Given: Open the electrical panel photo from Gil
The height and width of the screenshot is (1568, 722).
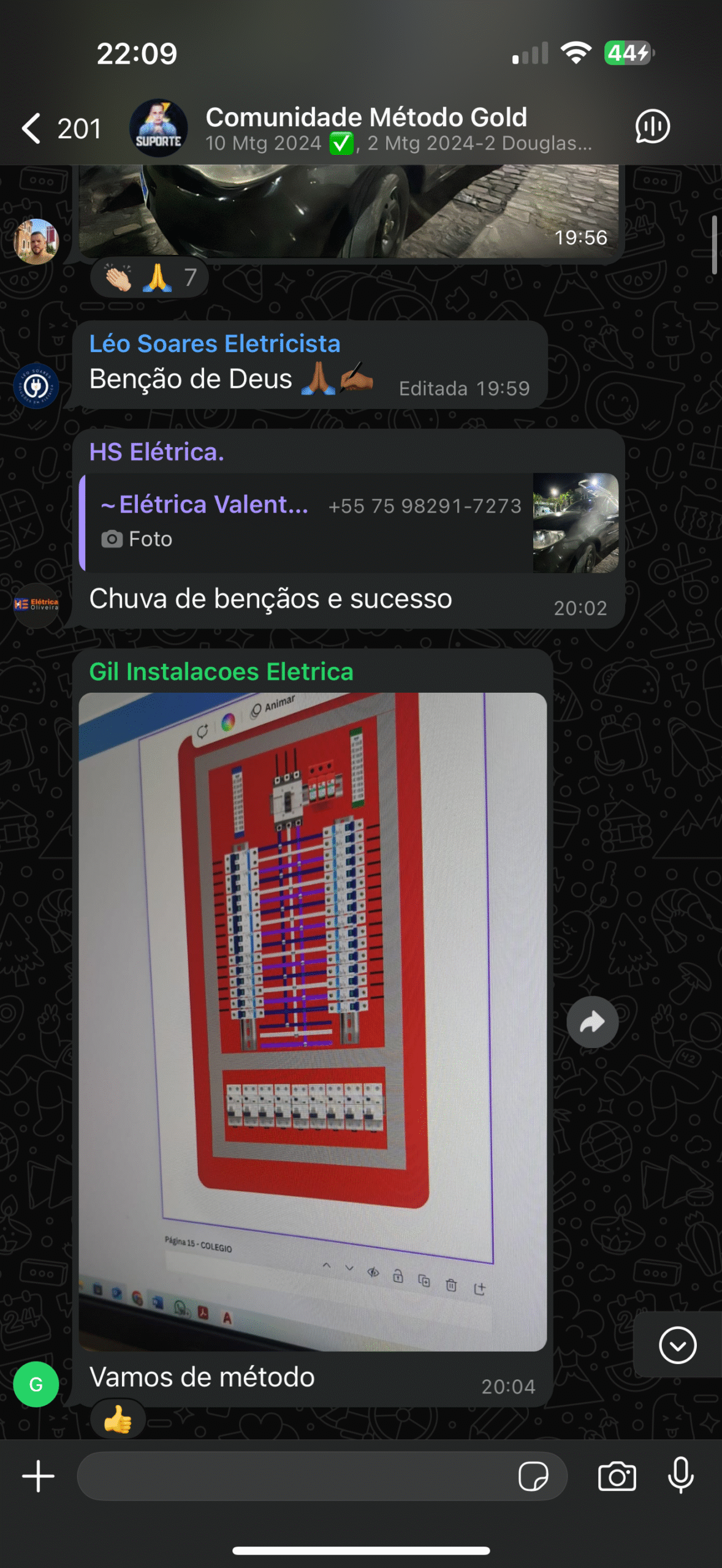Looking at the screenshot, I should tap(313, 1022).
